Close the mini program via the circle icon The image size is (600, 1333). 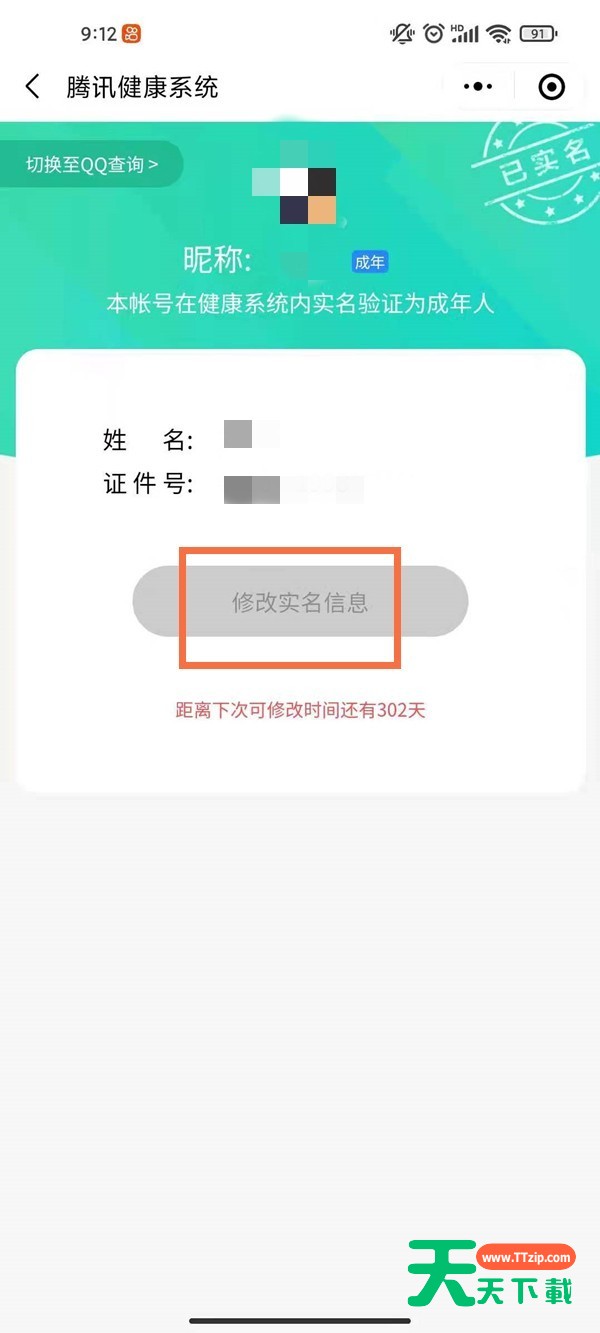point(551,87)
